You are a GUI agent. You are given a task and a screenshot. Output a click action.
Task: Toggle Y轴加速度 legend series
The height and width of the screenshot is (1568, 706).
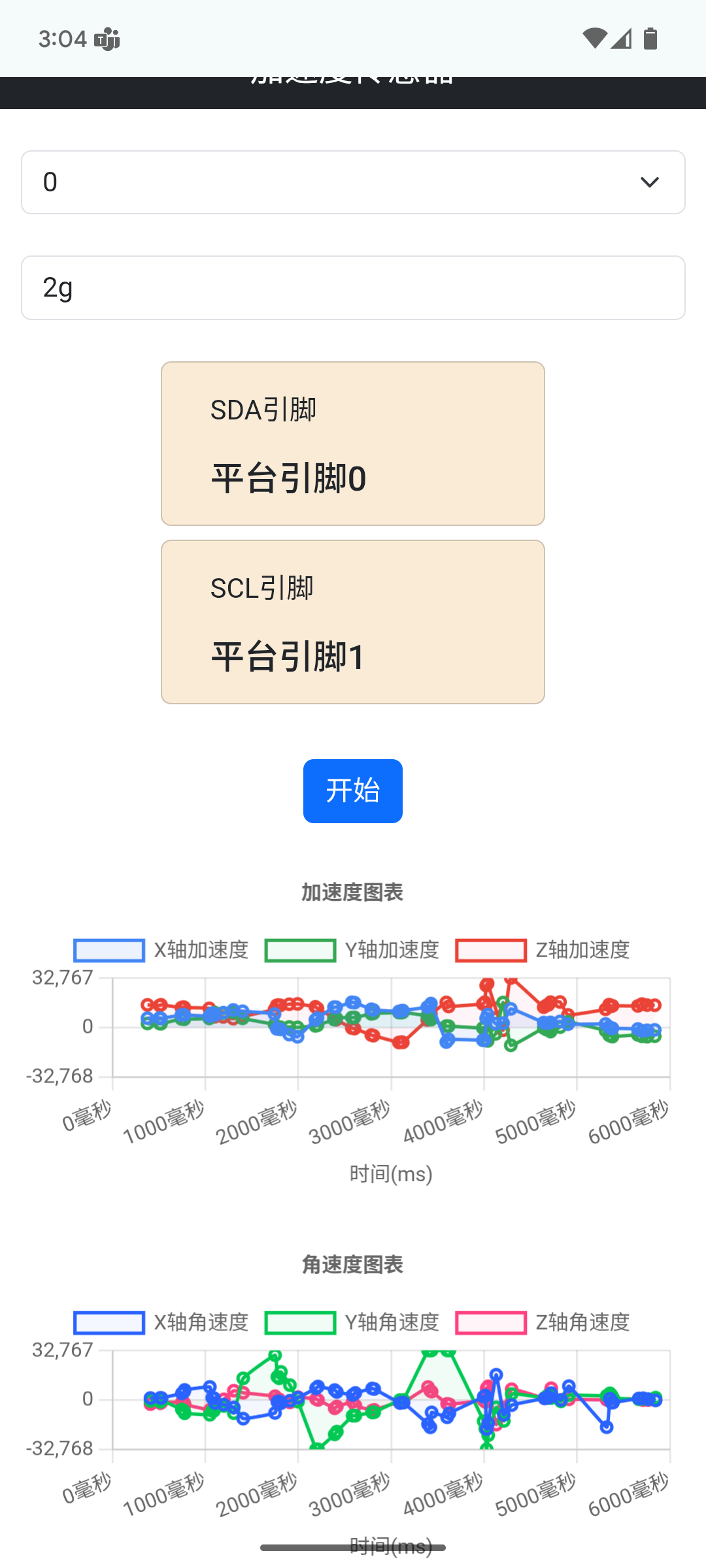pos(352,950)
